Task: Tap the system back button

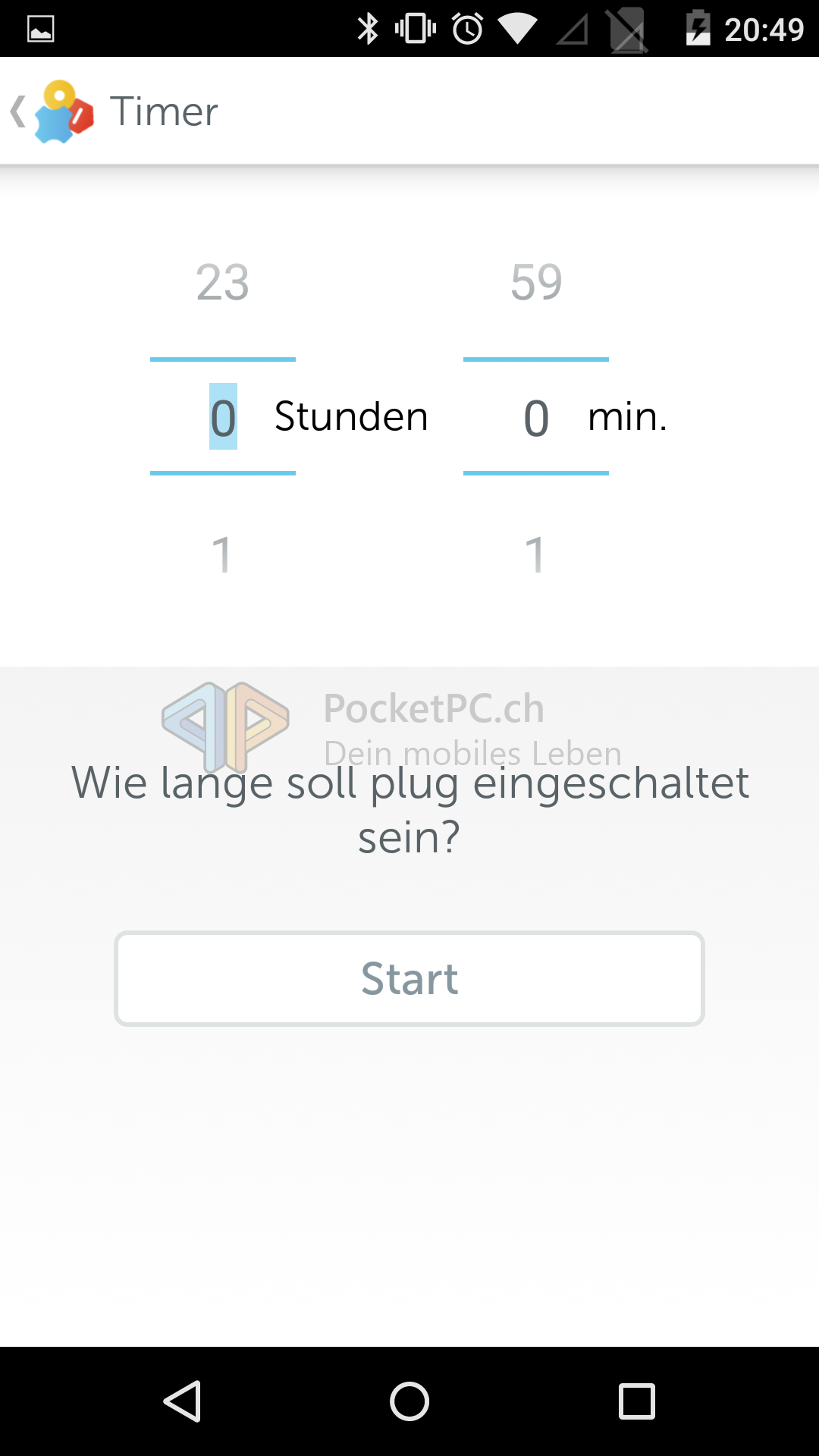Action: [182, 1401]
